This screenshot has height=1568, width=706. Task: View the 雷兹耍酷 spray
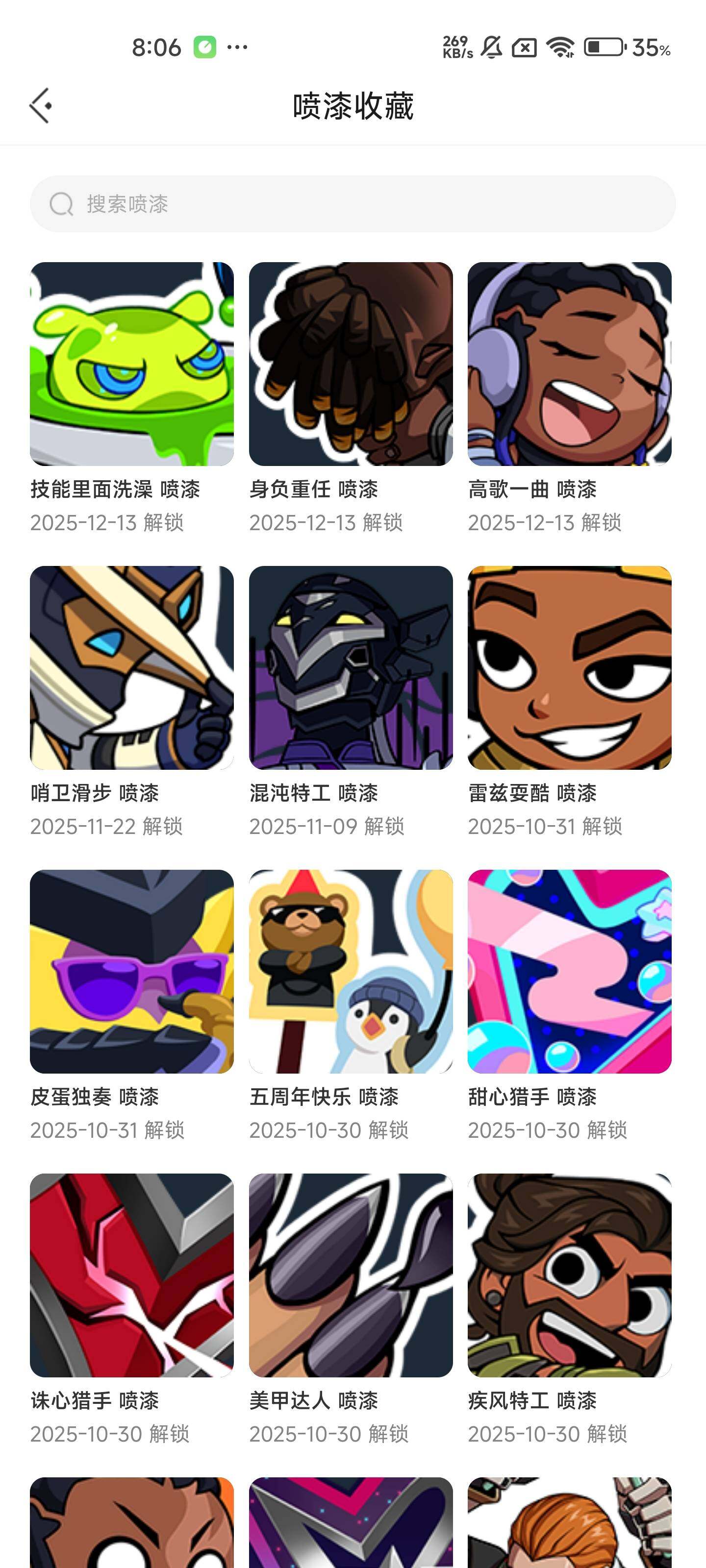(569, 668)
